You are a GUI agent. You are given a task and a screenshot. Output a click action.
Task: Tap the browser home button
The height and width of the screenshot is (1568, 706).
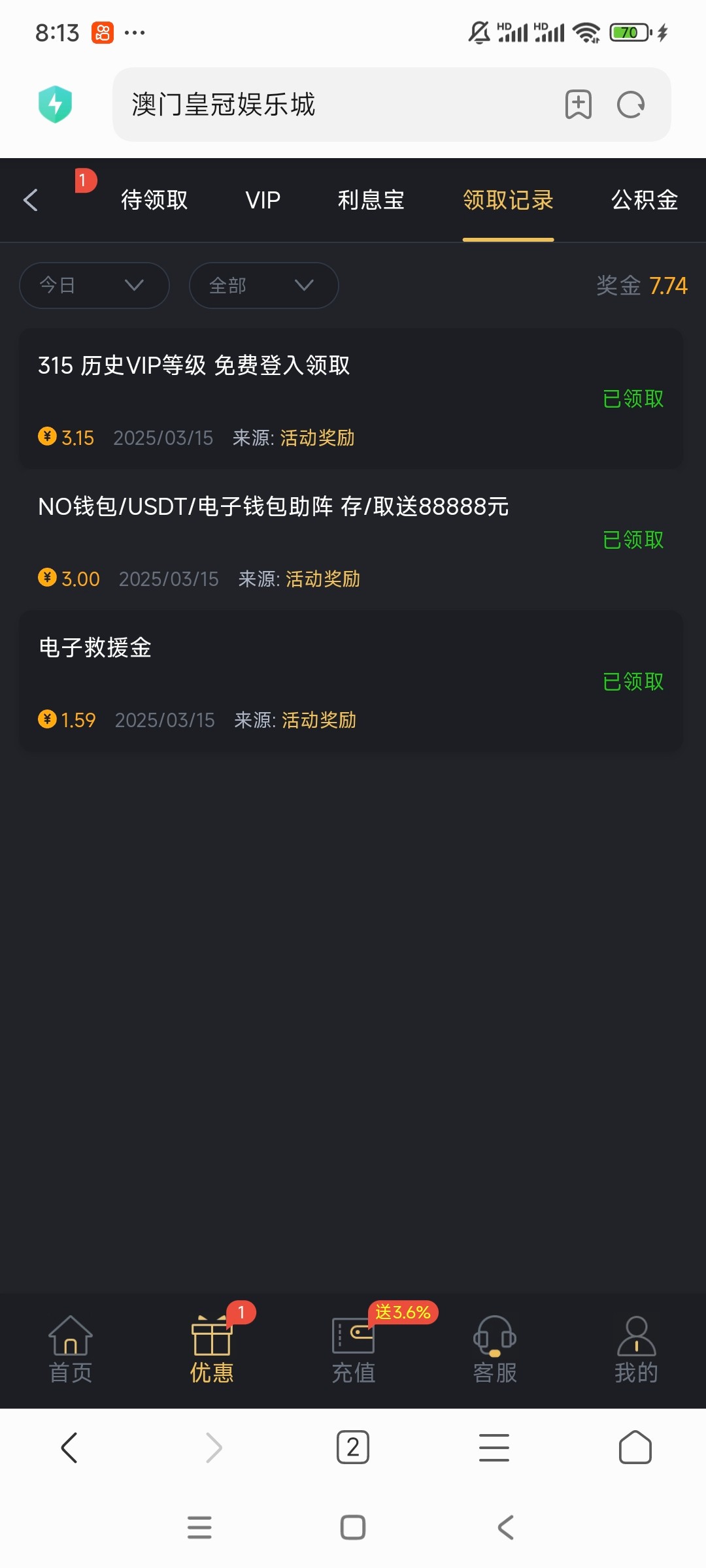pyautogui.click(x=635, y=1447)
